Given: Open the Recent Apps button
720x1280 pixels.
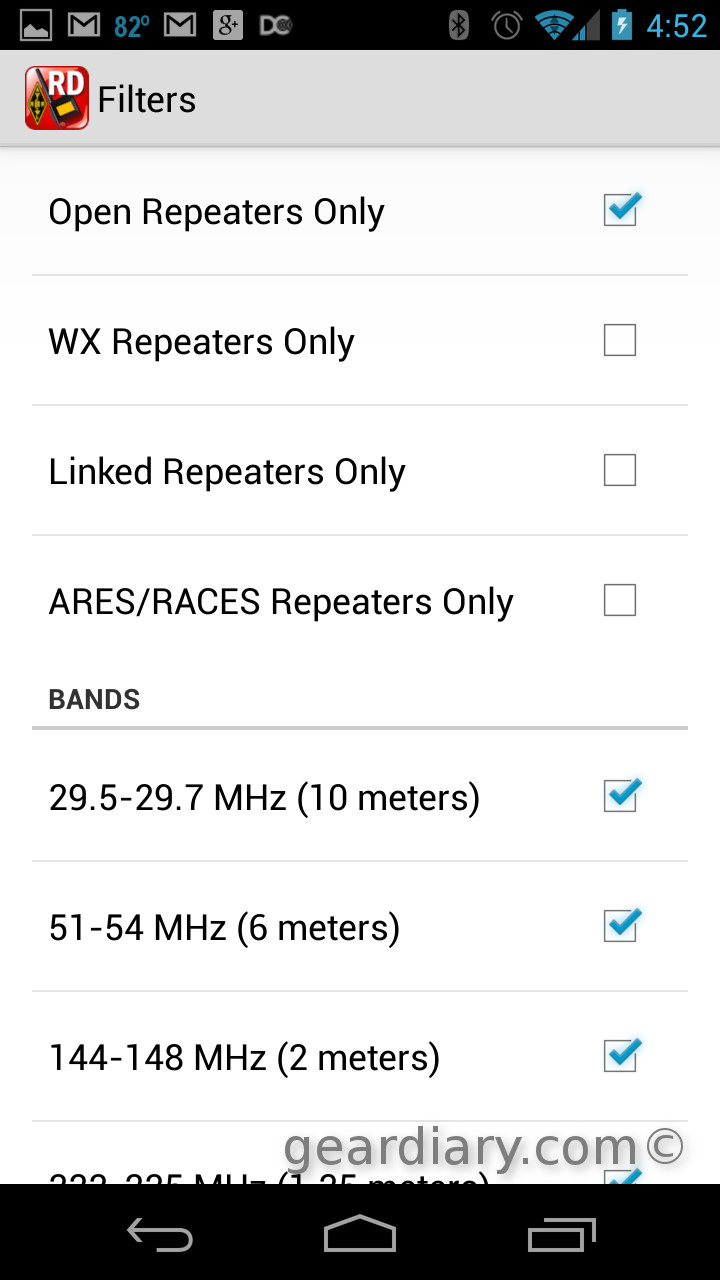Looking at the screenshot, I should [560, 1235].
